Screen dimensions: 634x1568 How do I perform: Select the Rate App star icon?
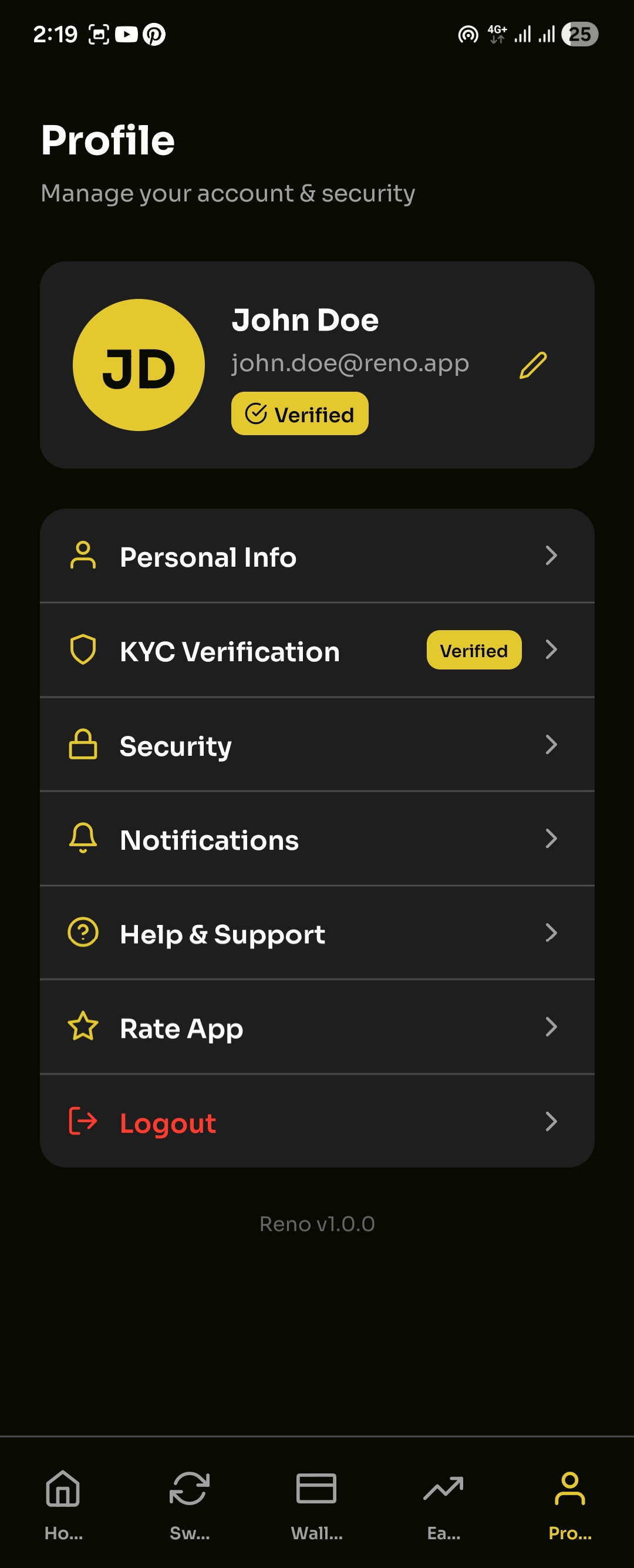coord(83,1027)
